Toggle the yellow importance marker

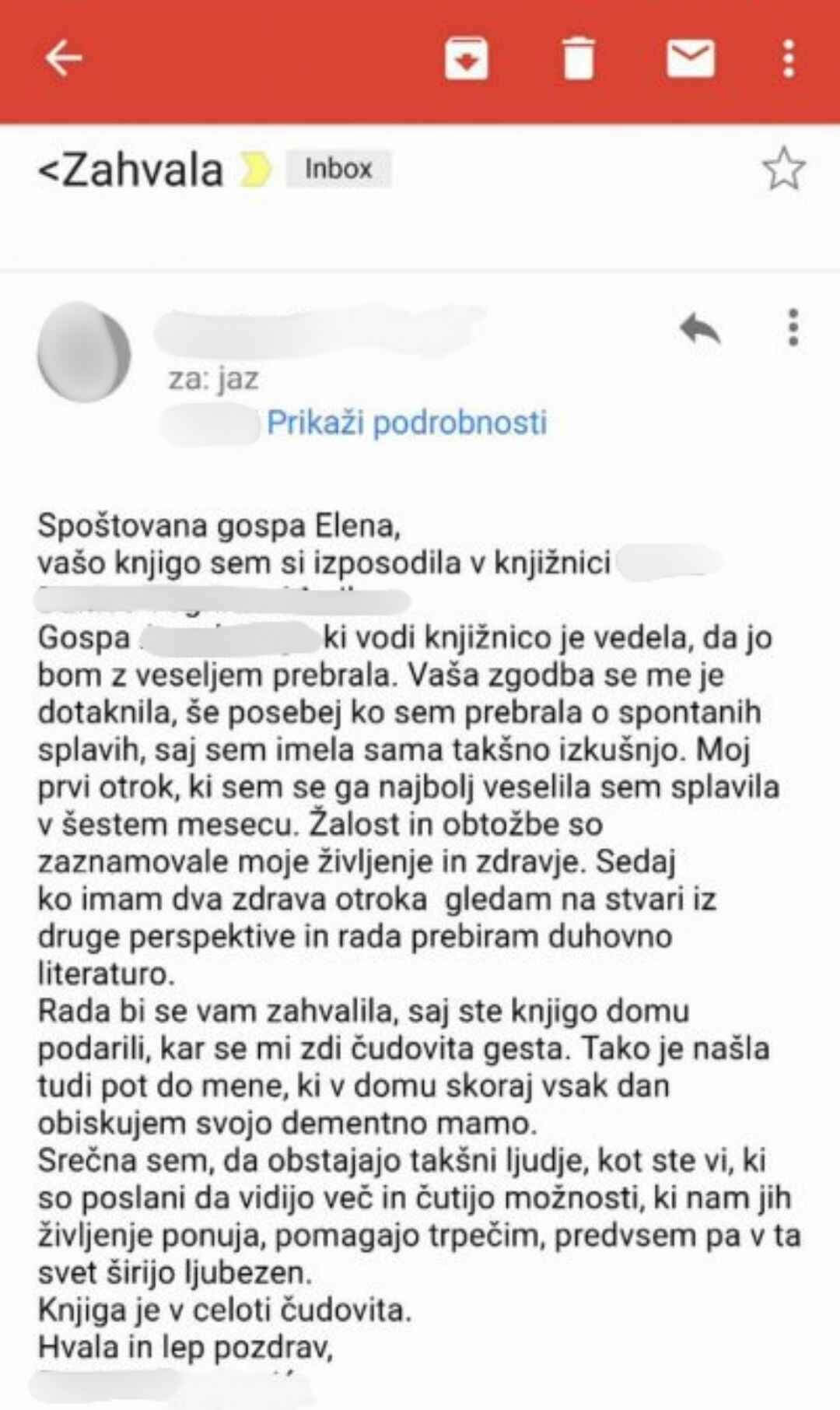pos(256,170)
